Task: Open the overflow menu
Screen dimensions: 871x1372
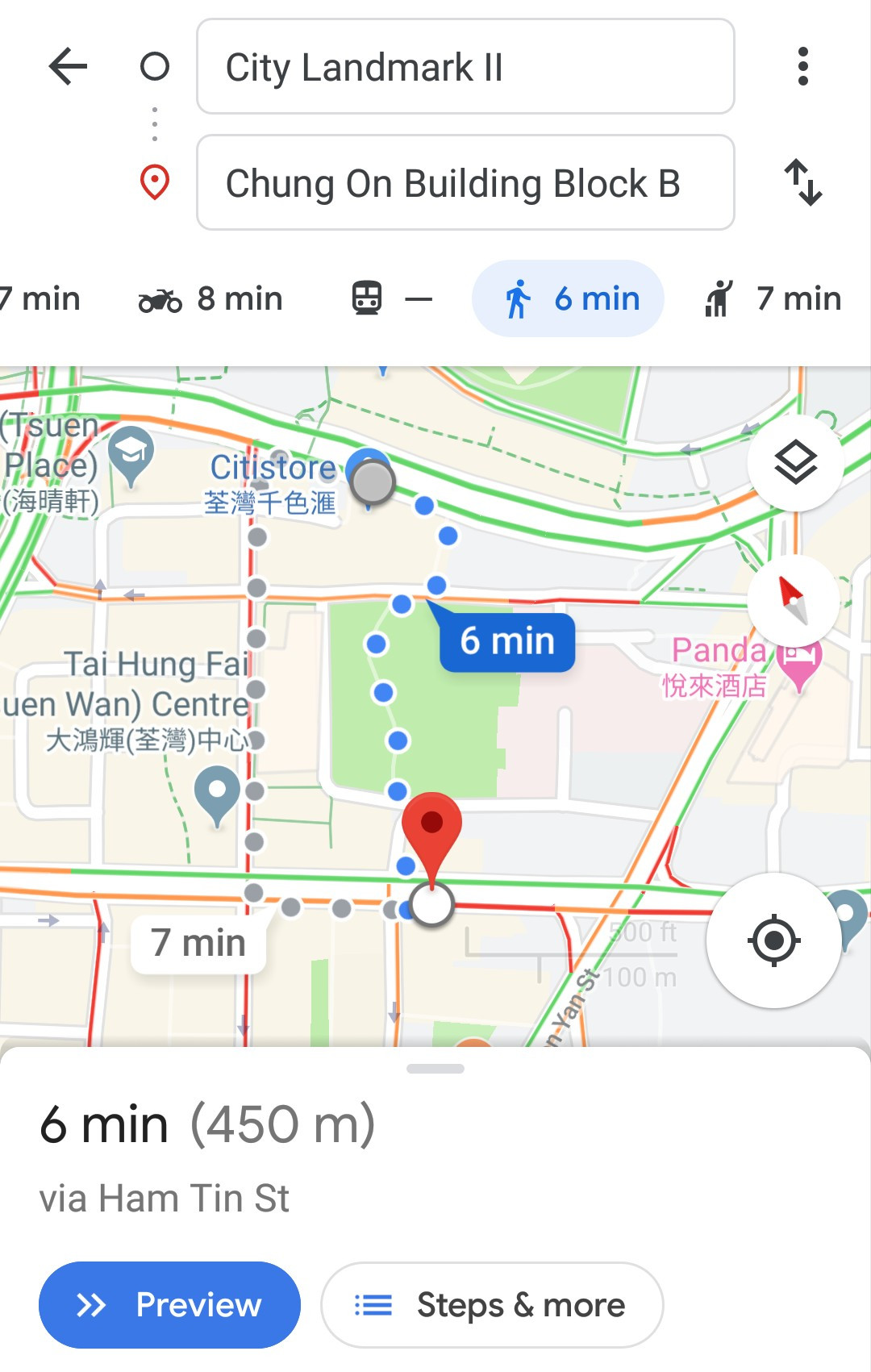Action: pyautogui.click(x=802, y=66)
